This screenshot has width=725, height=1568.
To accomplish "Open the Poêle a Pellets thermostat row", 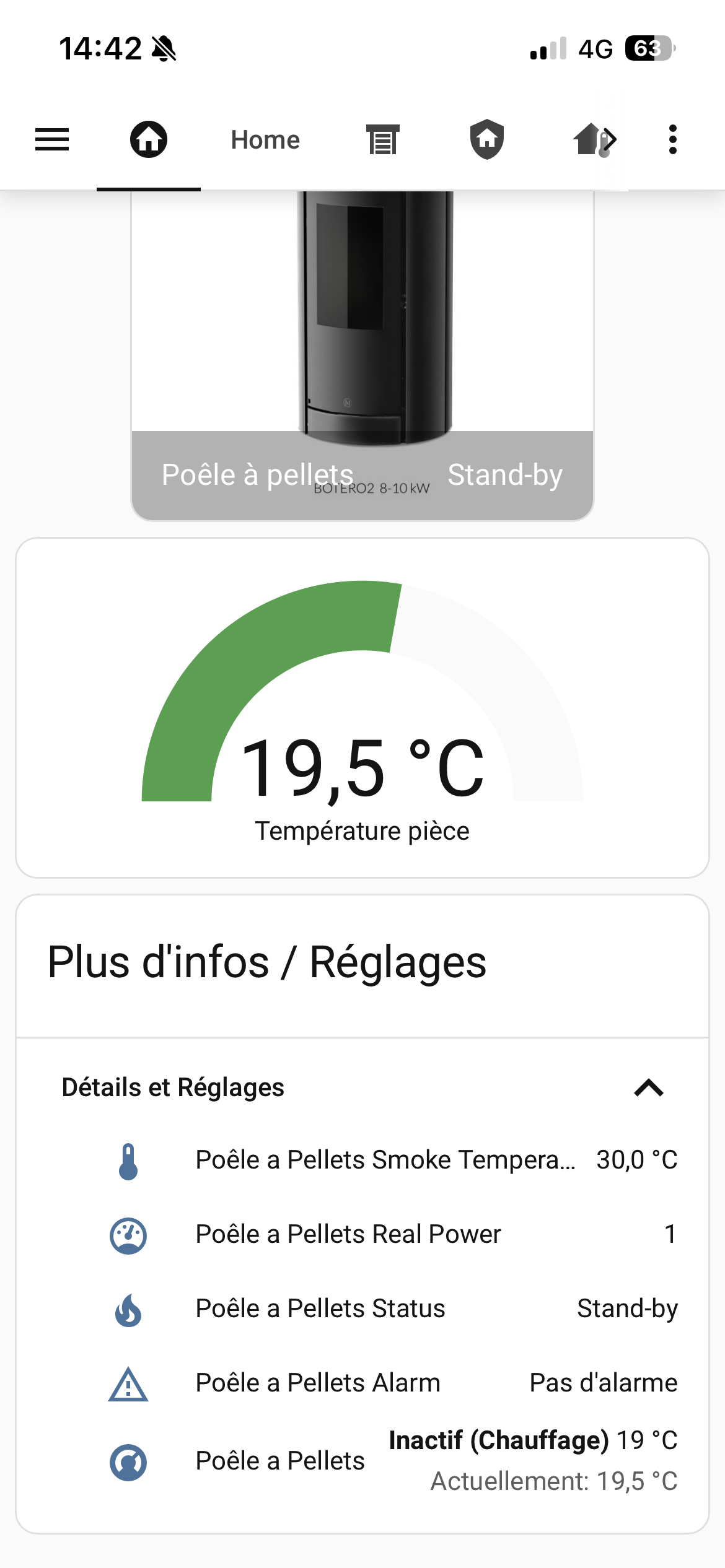I will (x=384, y=1461).
